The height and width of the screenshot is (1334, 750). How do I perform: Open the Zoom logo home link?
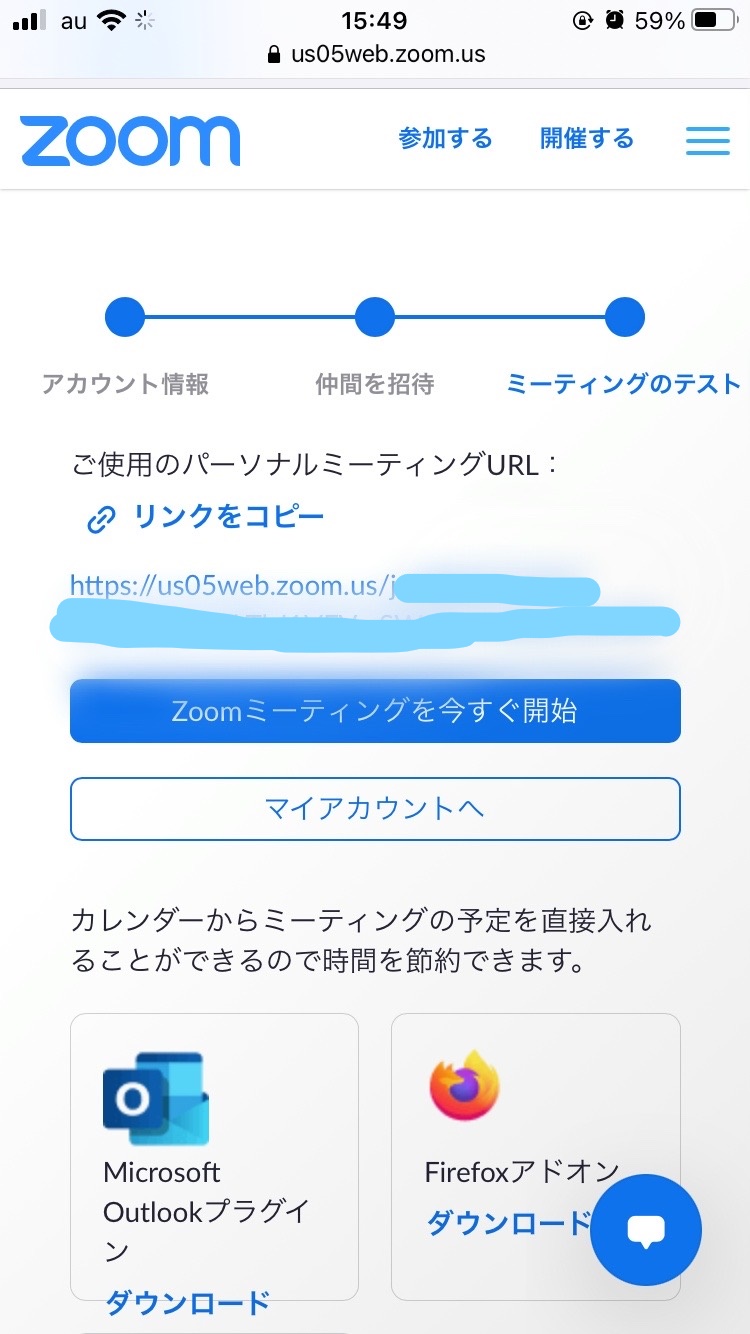point(130,141)
